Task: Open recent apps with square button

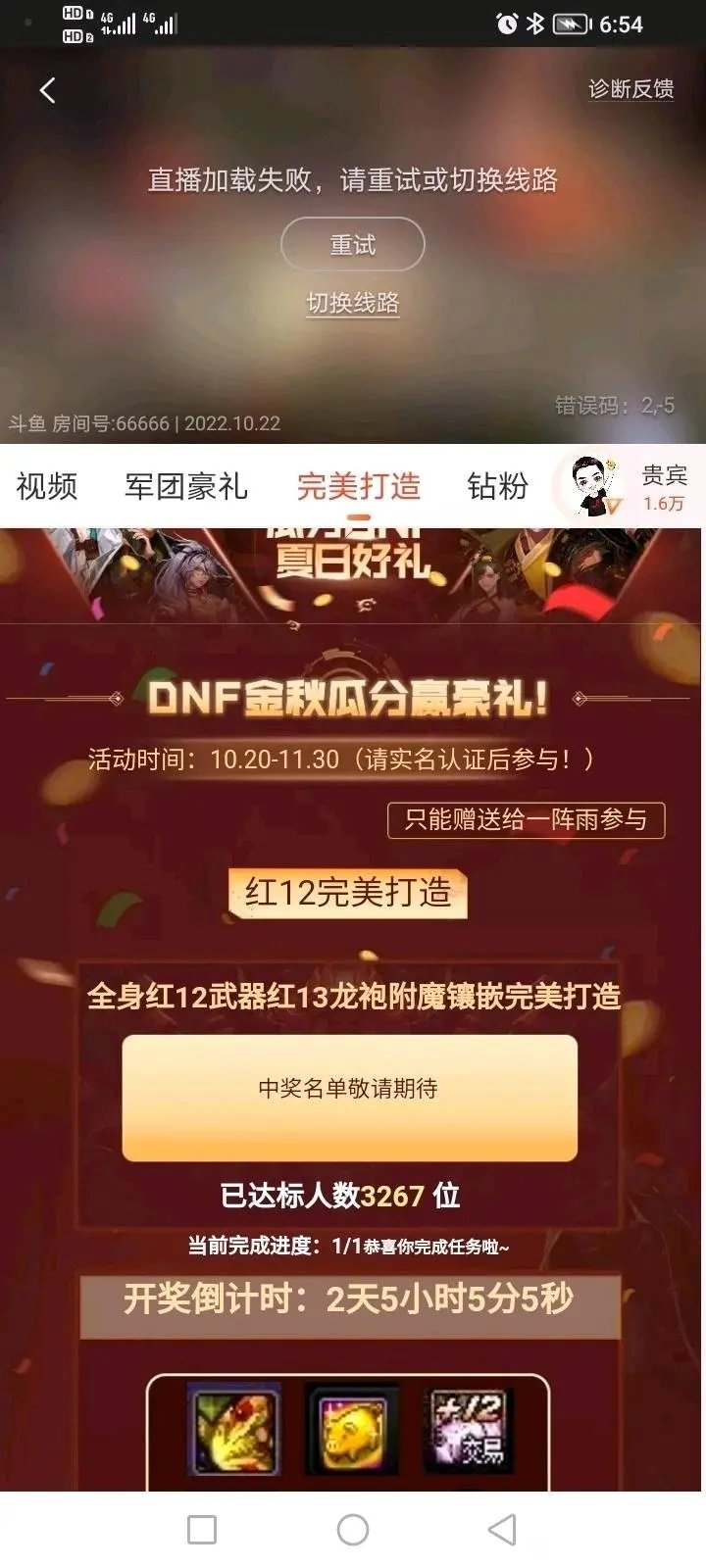Action: click(202, 1529)
